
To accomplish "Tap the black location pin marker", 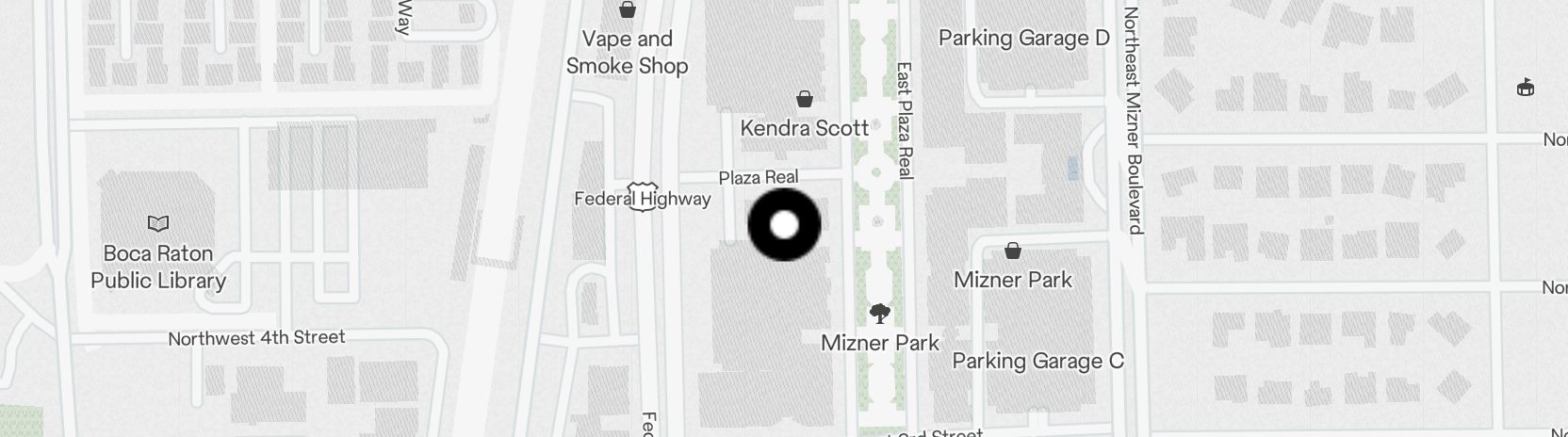I will click(784, 225).
